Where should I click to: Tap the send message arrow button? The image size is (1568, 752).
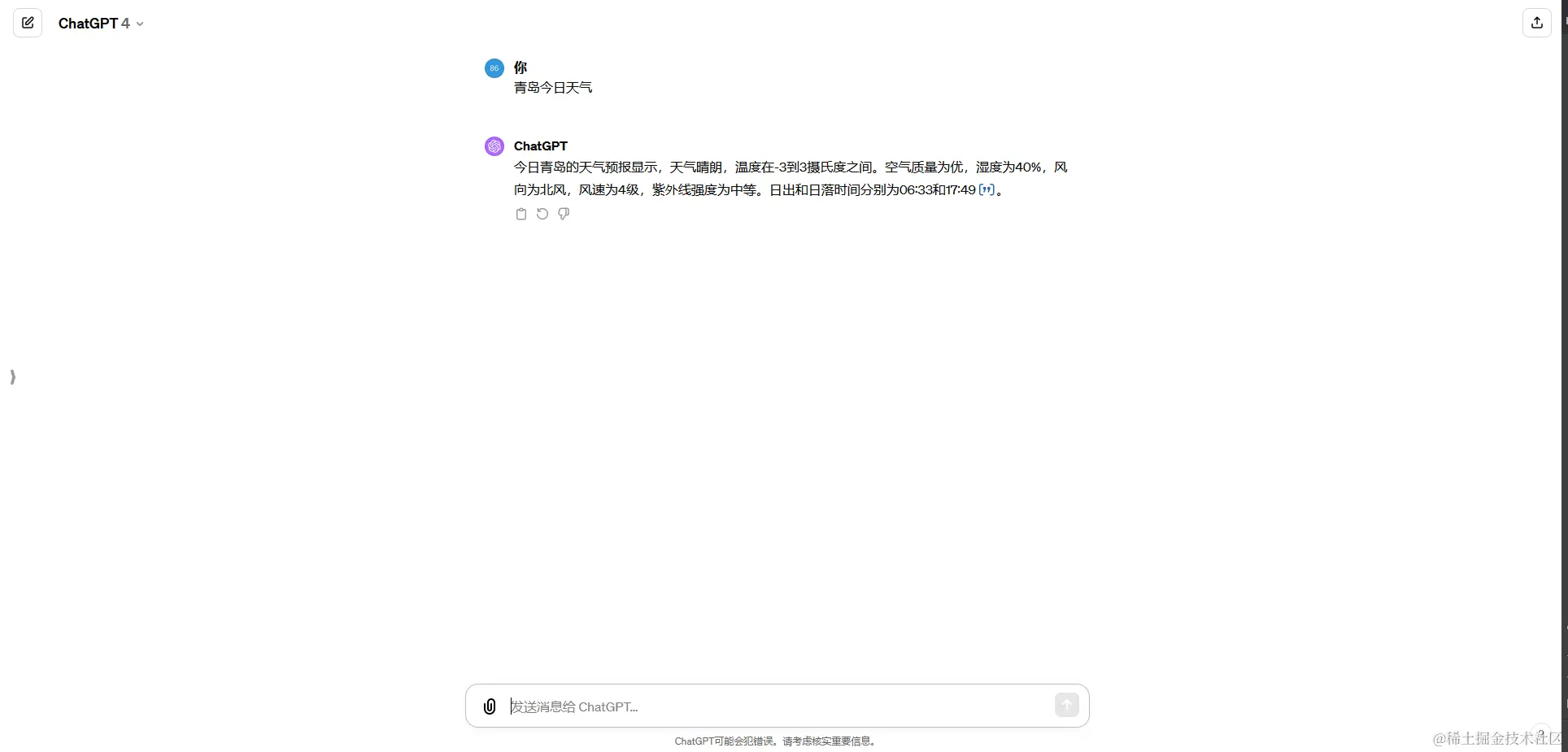1066,705
